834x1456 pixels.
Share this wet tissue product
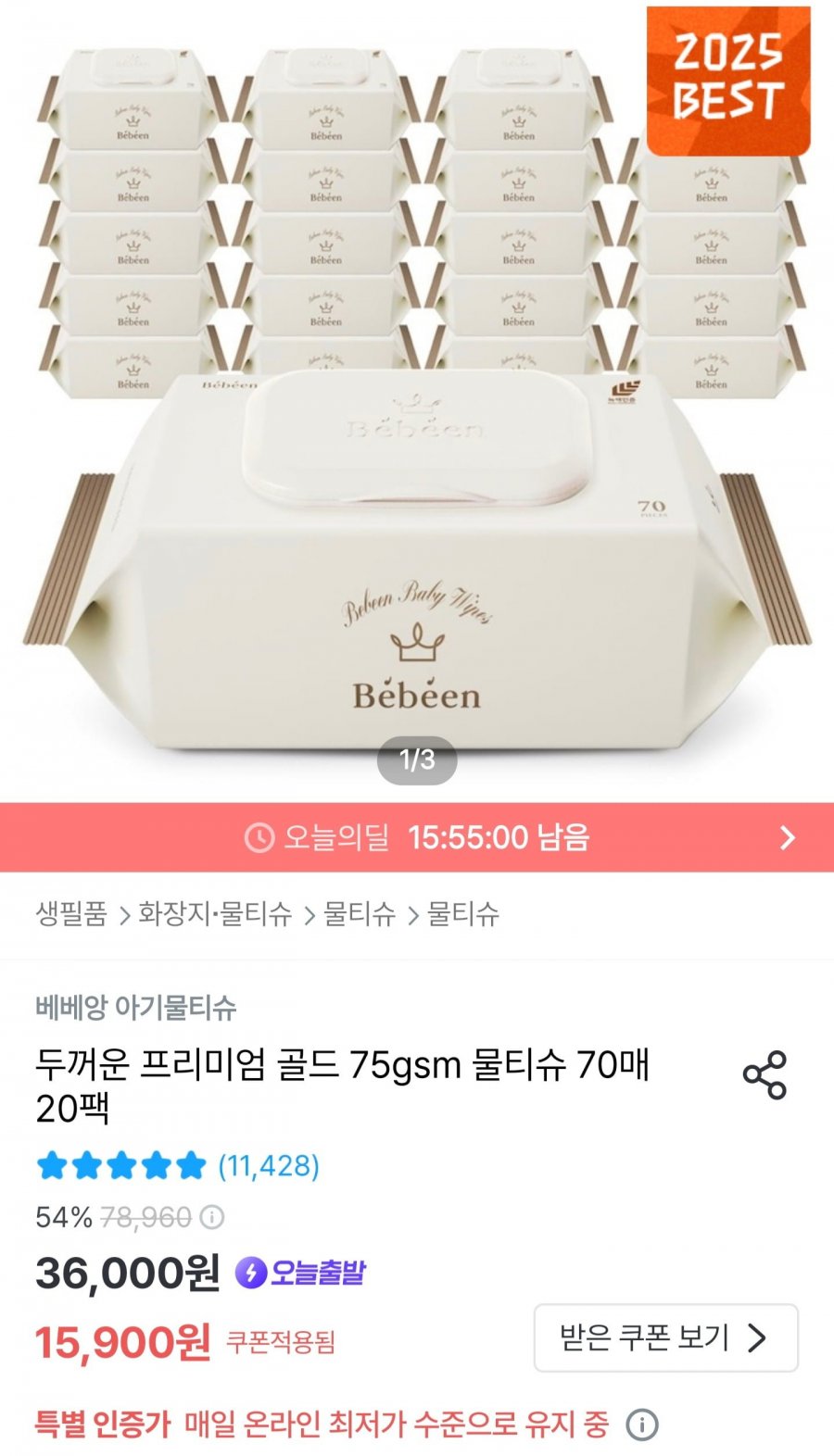pyautogui.click(x=764, y=1075)
